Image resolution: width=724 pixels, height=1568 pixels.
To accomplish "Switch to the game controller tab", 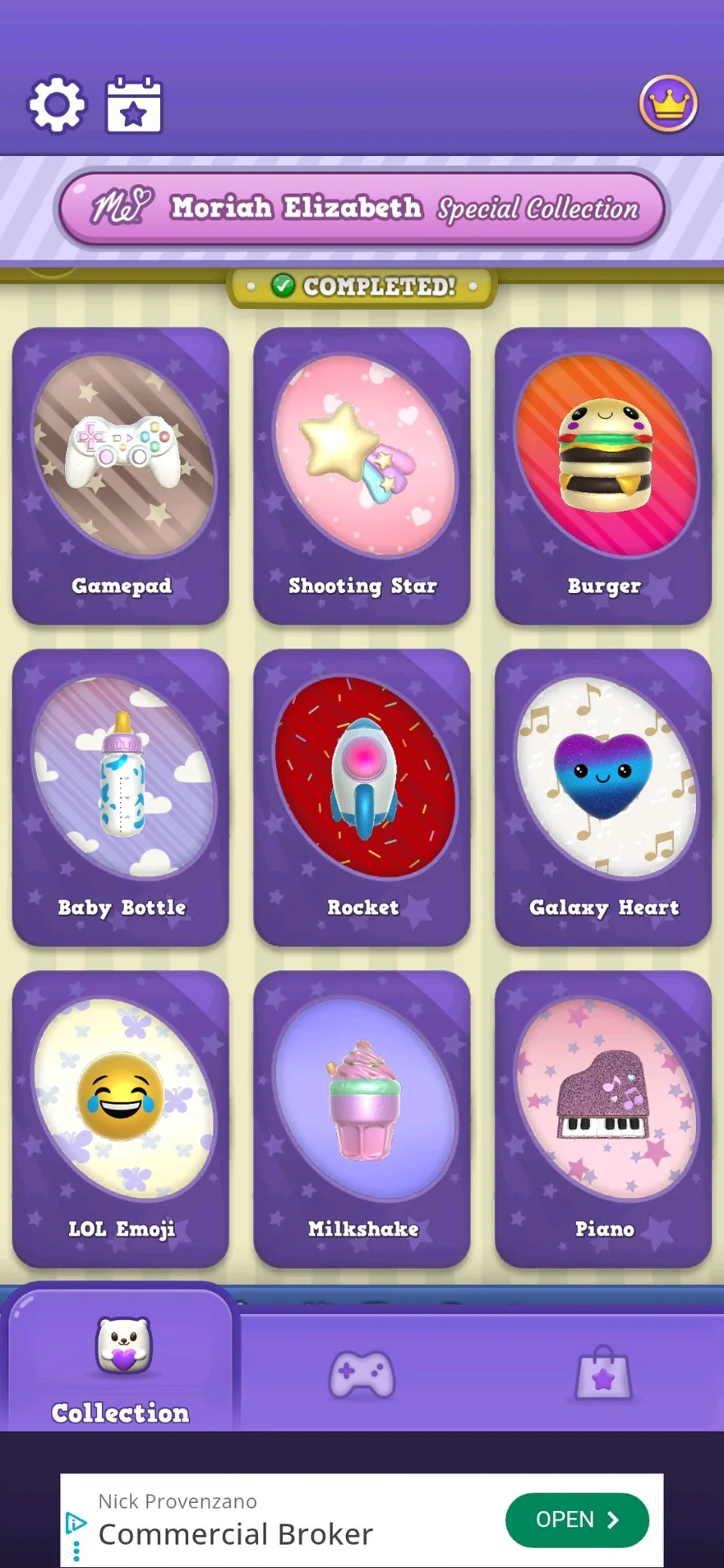I will (x=362, y=1373).
